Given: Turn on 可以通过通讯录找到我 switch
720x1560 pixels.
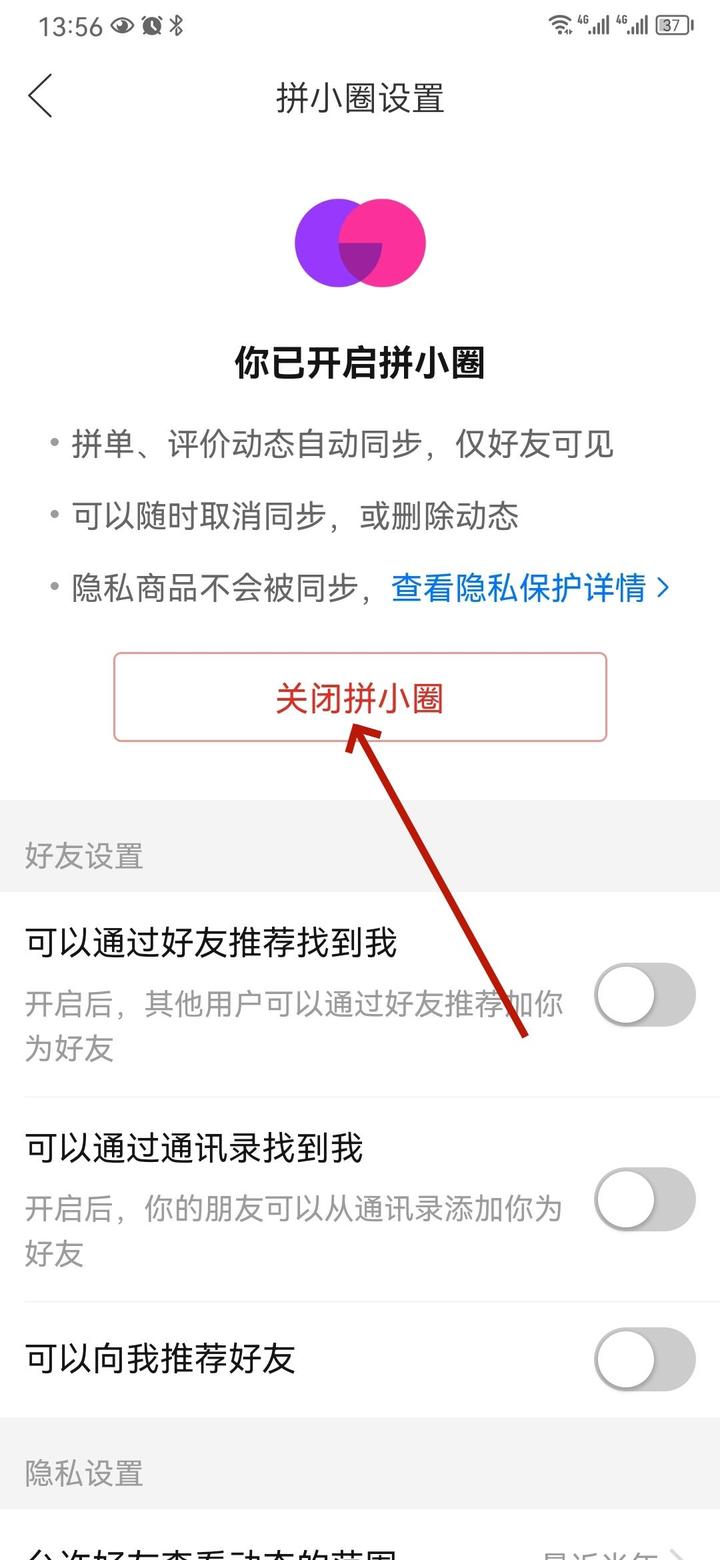Looking at the screenshot, I should (x=644, y=1199).
